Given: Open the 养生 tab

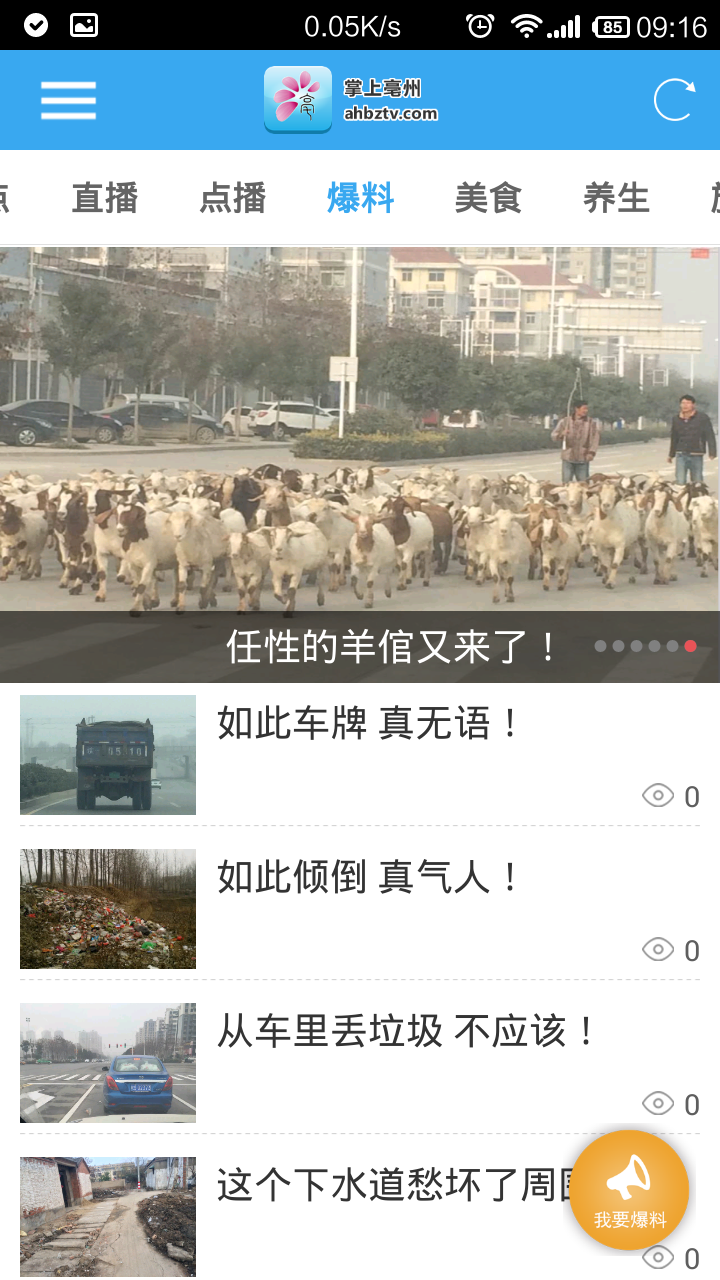Looking at the screenshot, I should click(x=616, y=198).
